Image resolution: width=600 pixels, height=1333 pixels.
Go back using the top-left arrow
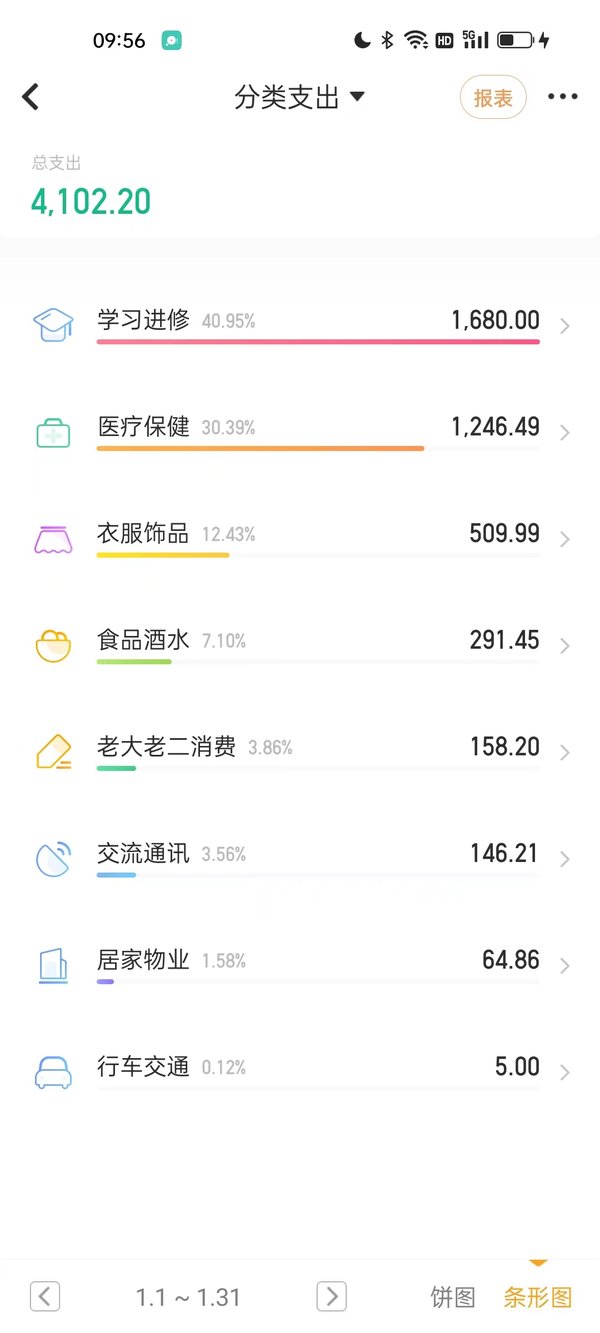click(31, 97)
